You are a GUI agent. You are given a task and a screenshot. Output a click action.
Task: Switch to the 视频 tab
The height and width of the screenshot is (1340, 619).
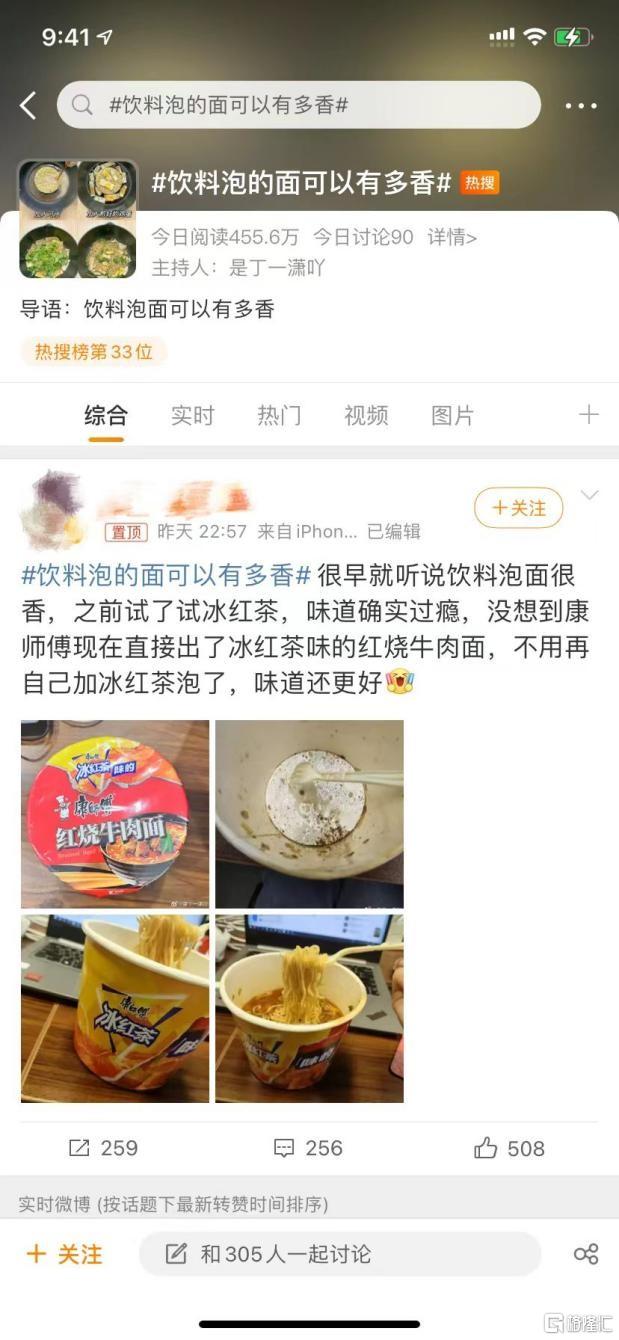[366, 415]
